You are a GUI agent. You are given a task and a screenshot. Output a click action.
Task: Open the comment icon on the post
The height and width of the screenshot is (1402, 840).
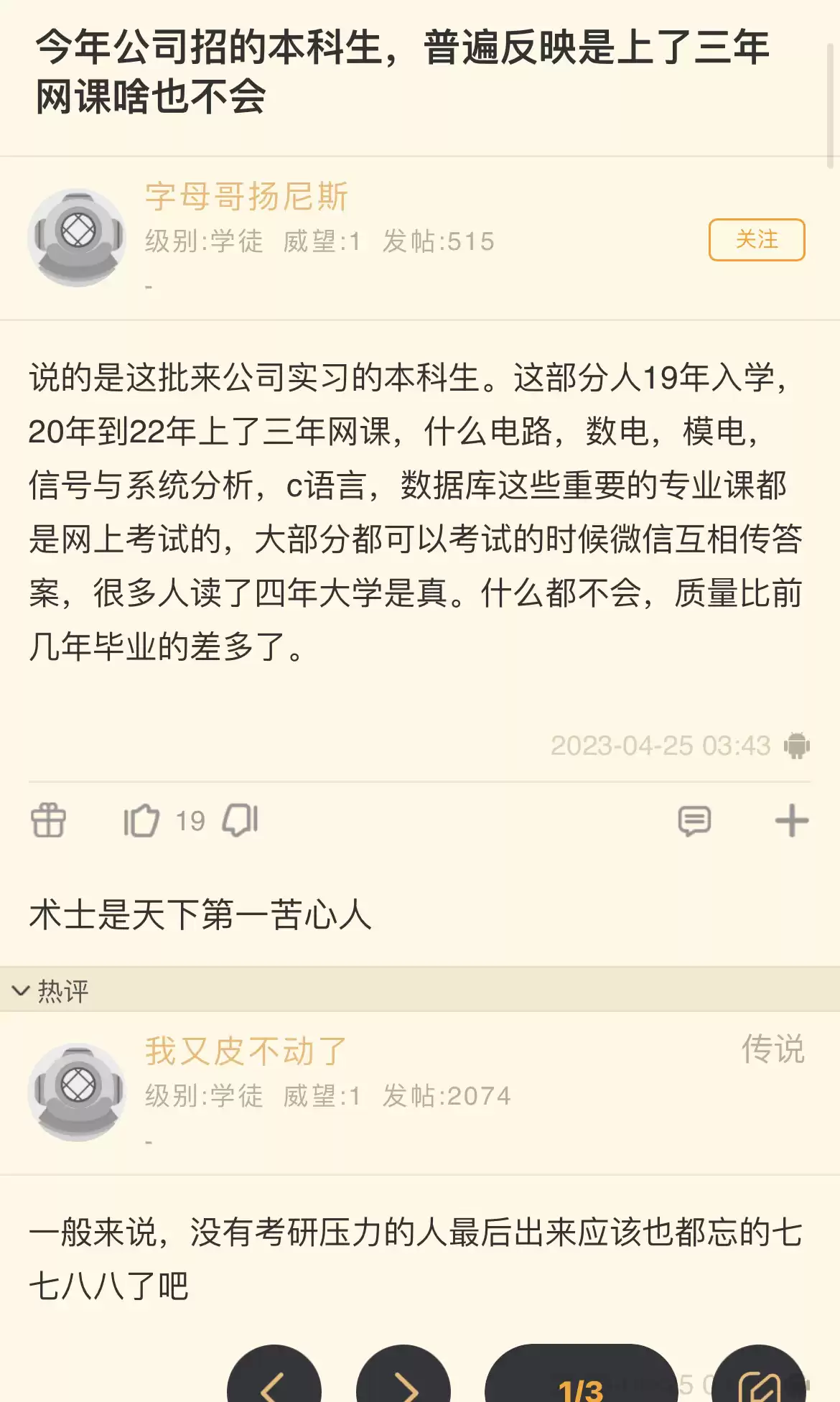pyautogui.click(x=694, y=821)
